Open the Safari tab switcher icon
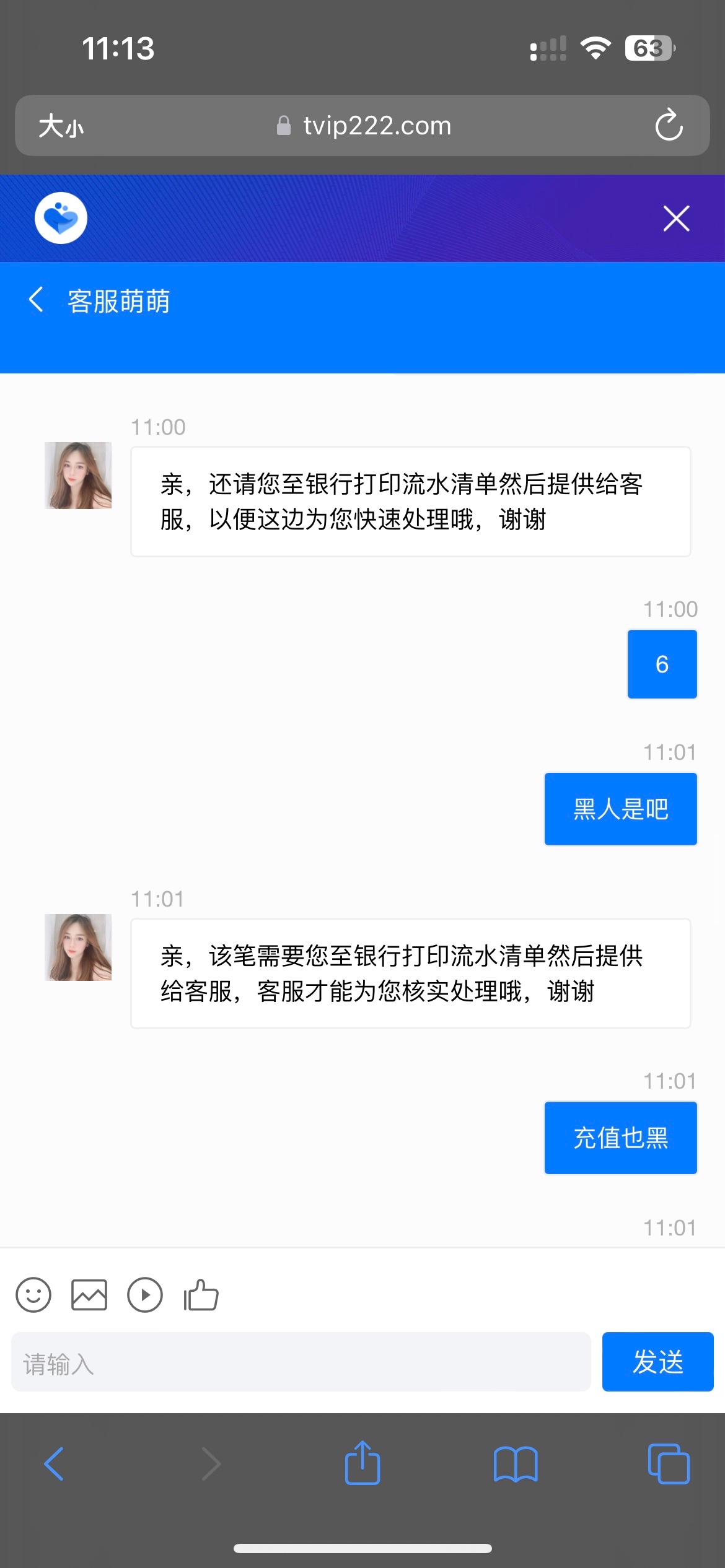The height and width of the screenshot is (1568, 725). [x=668, y=1463]
